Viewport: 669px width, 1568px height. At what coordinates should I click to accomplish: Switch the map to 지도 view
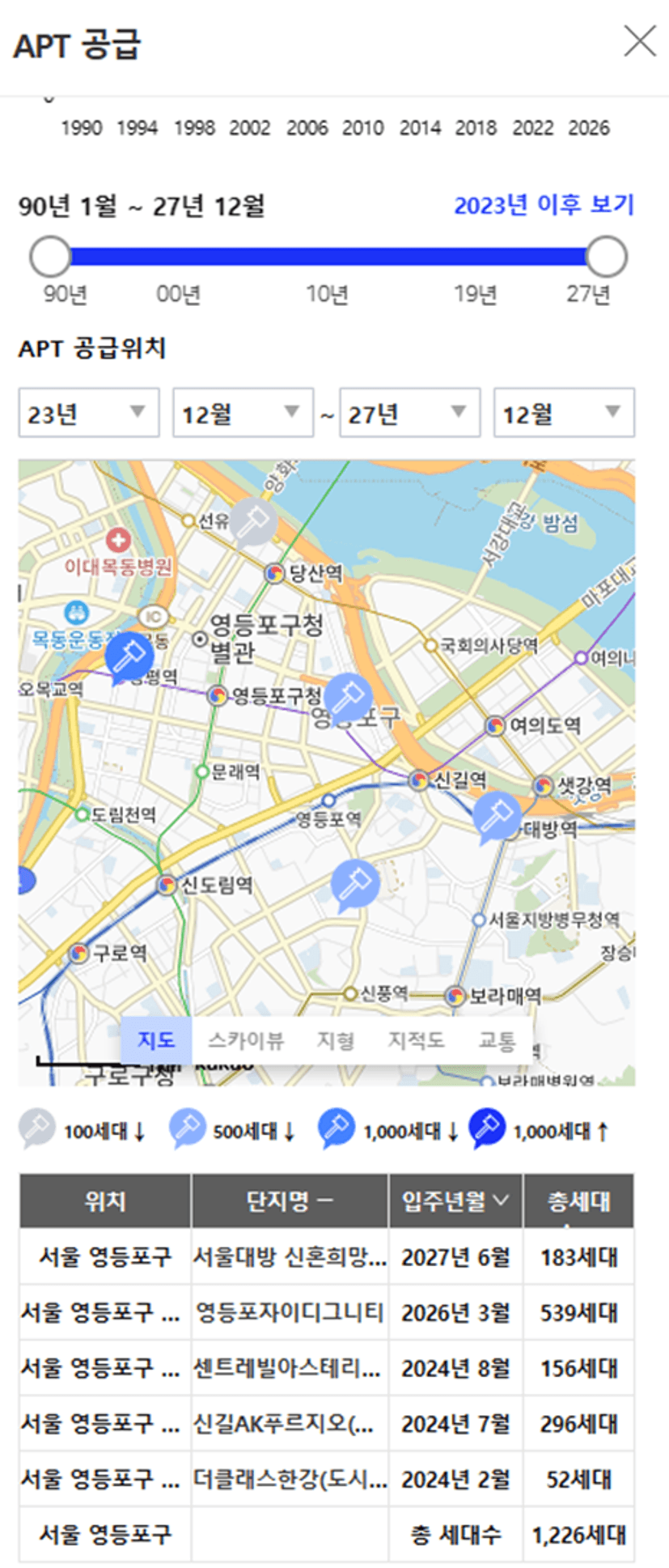(x=156, y=1040)
